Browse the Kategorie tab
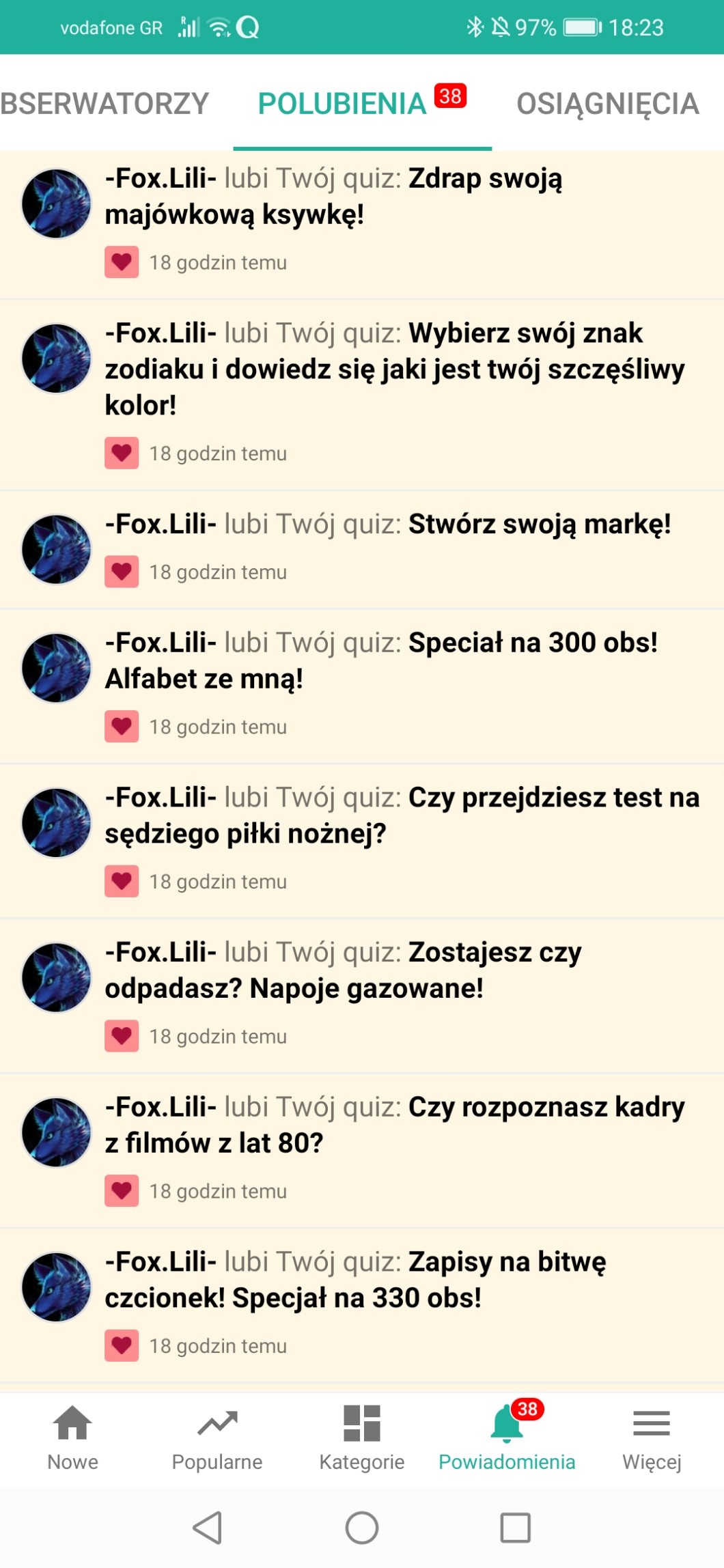724x1568 pixels. tap(362, 1437)
